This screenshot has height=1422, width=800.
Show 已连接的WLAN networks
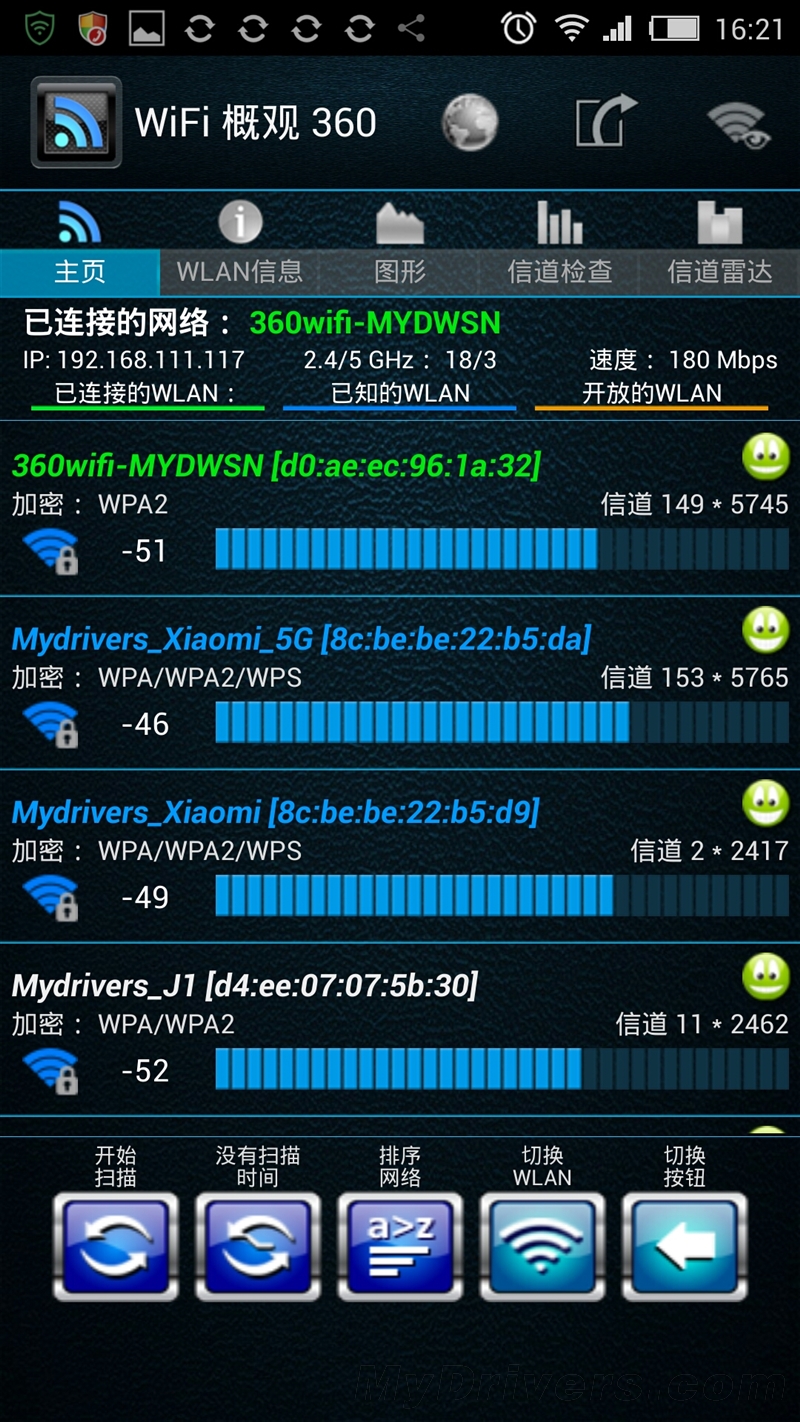point(147,394)
